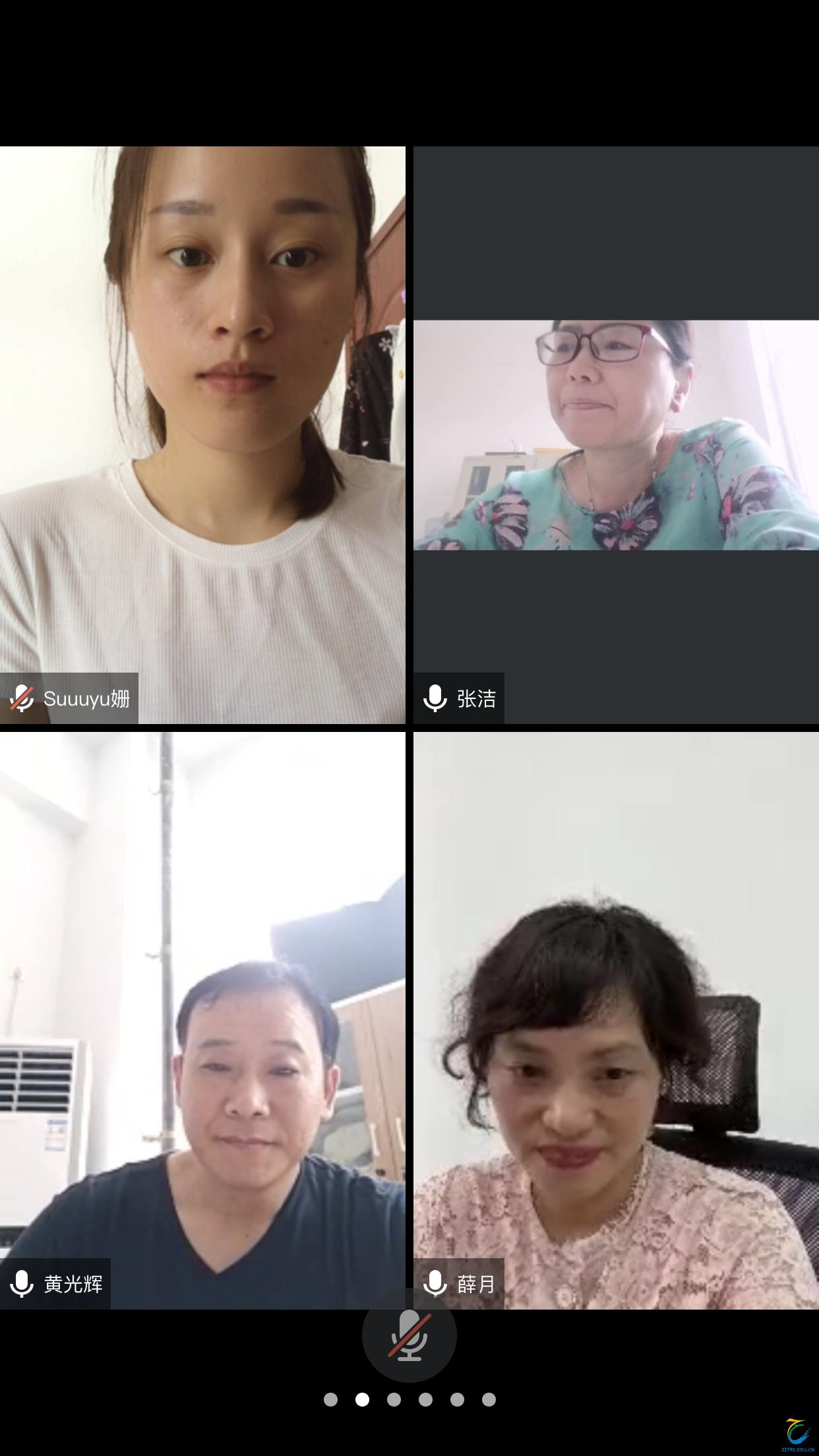Open 薛月's video tile
The height and width of the screenshot is (1456, 819).
[616, 1020]
